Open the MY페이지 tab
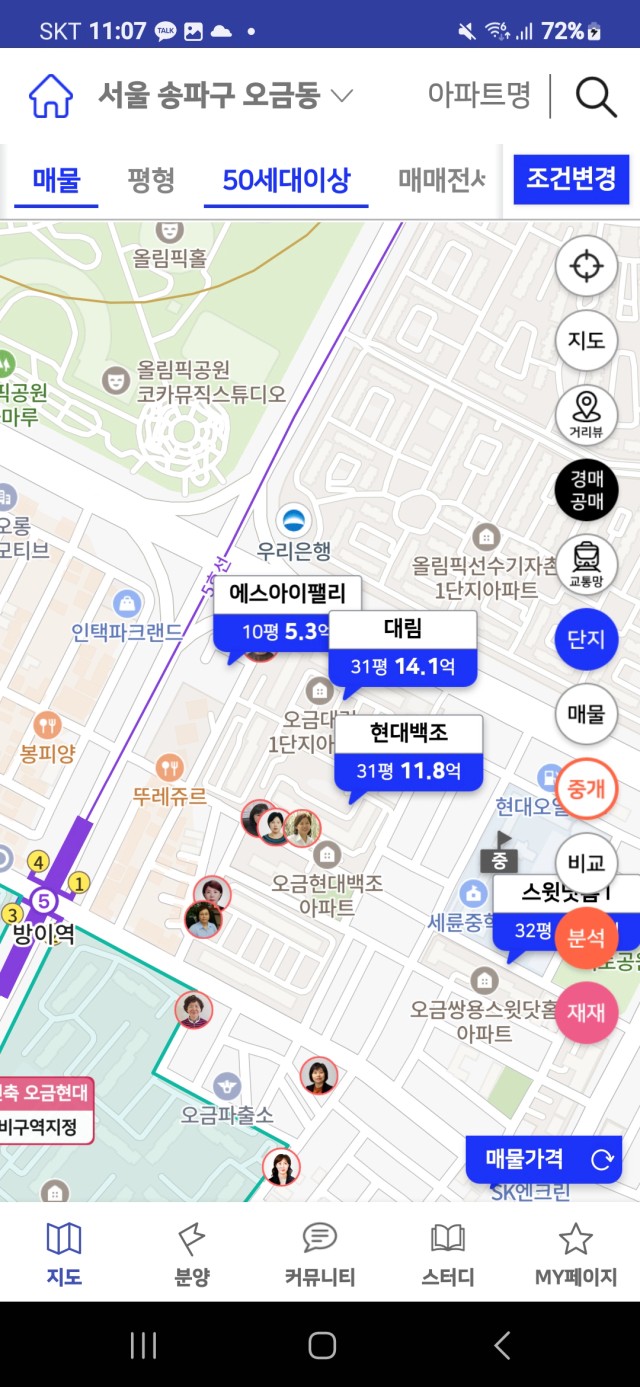The height and width of the screenshot is (1387, 640). pyautogui.click(x=576, y=1256)
